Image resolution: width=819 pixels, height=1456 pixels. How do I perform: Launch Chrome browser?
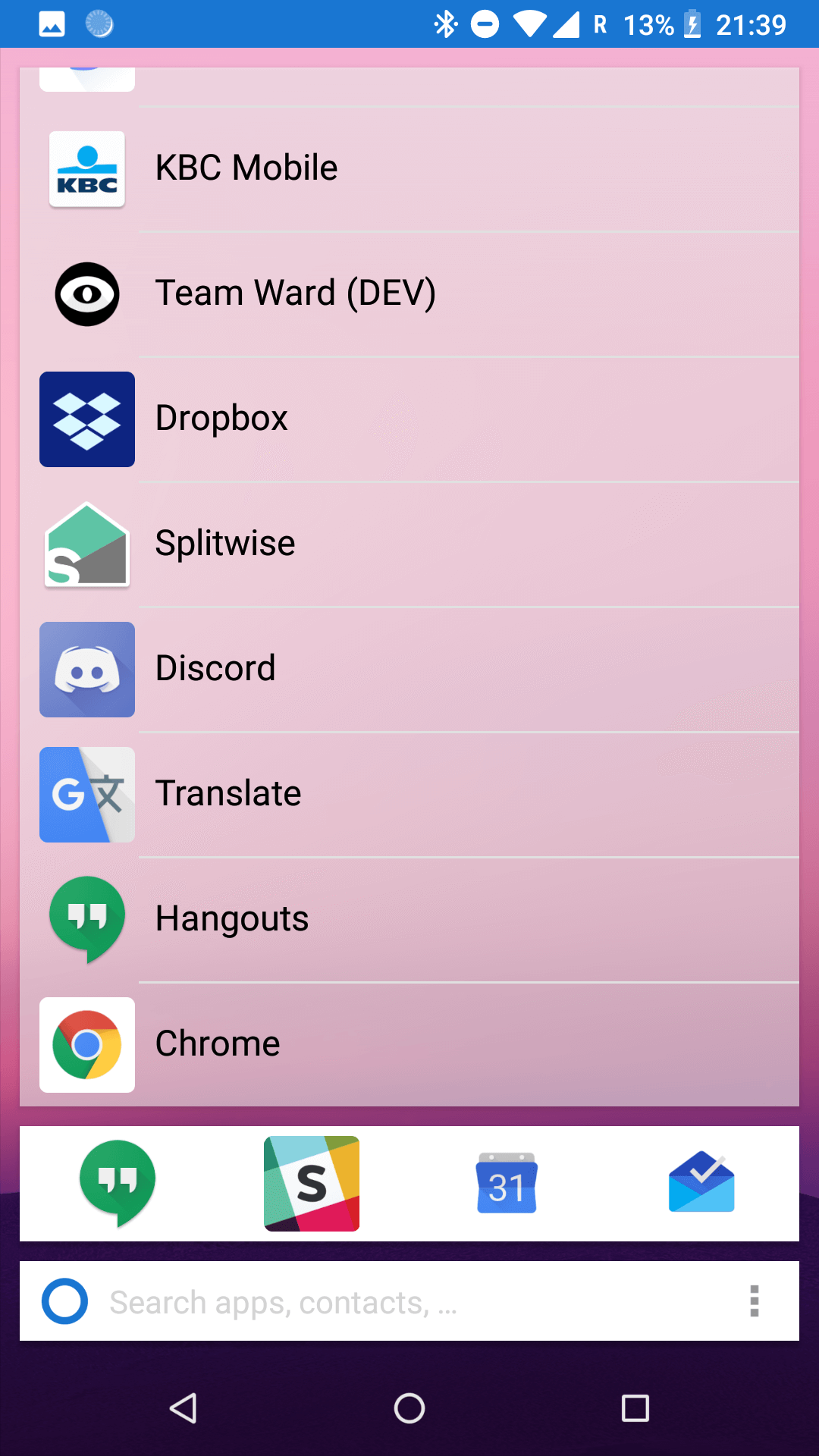(409, 1045)
